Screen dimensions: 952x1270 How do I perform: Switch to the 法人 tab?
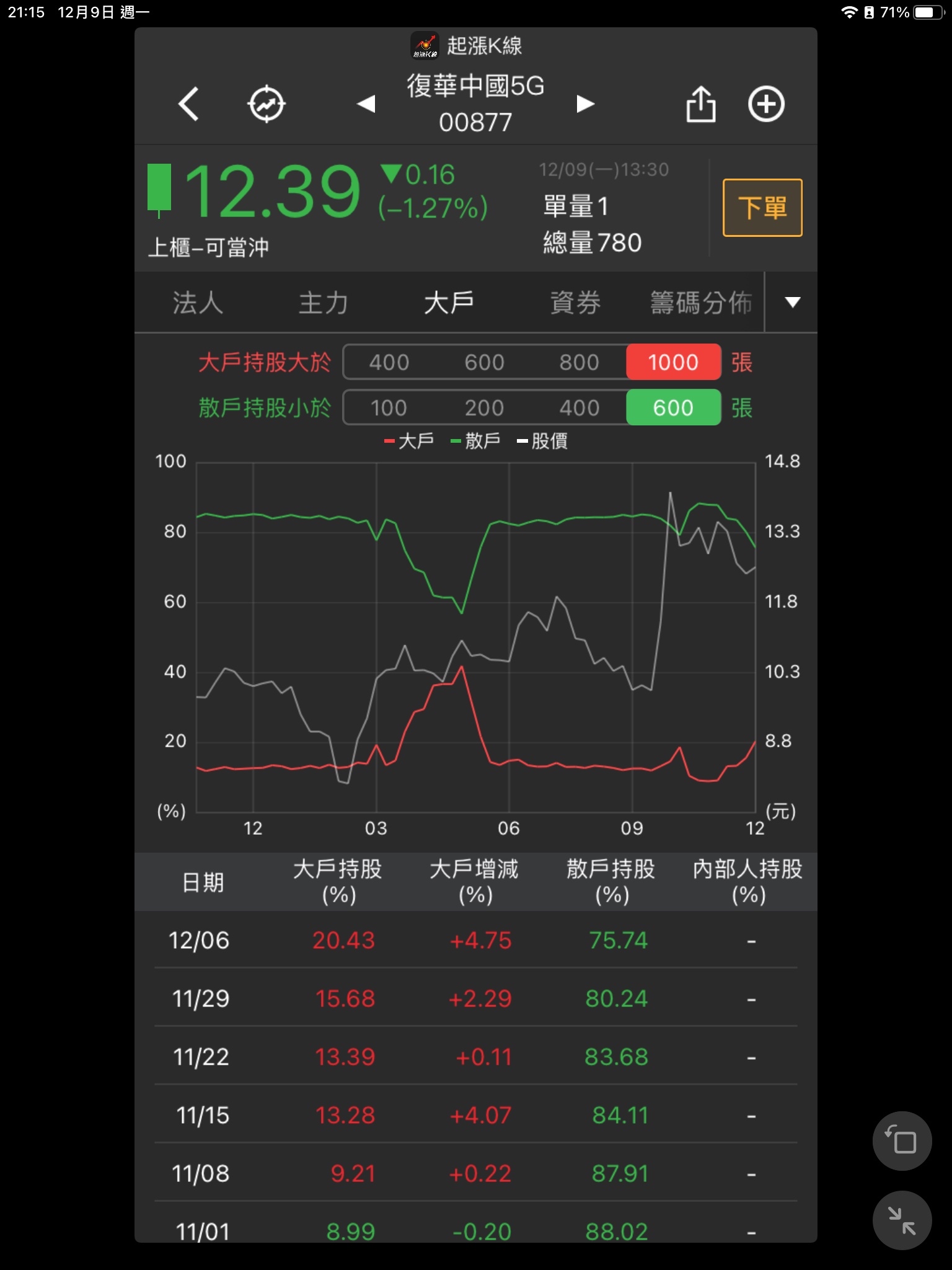[x=197, y=303]
